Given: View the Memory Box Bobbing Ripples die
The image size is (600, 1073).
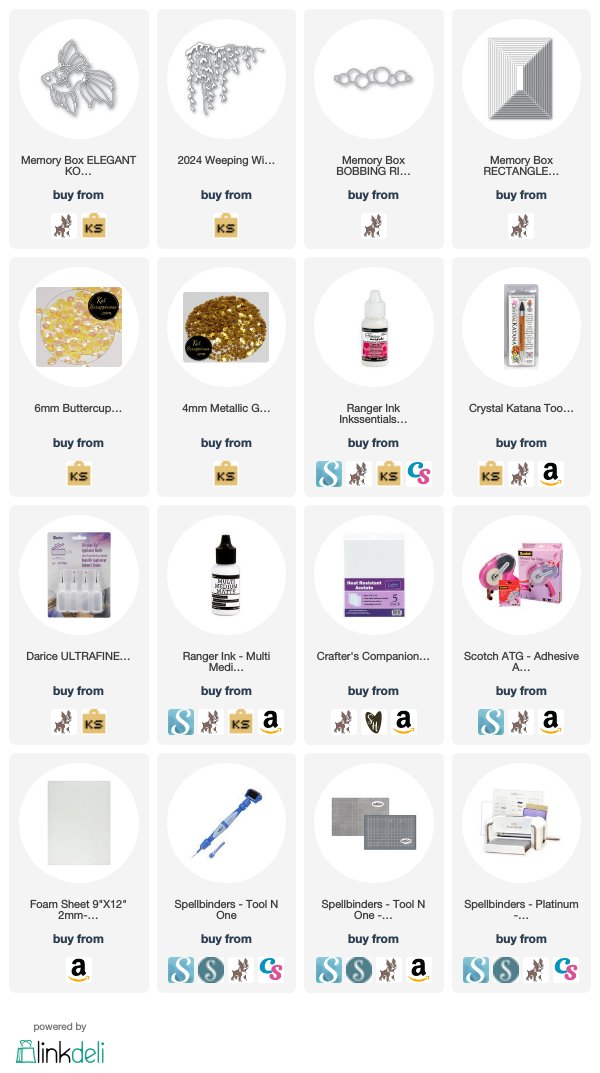Looking at the screenshot, I should point(373,79).
